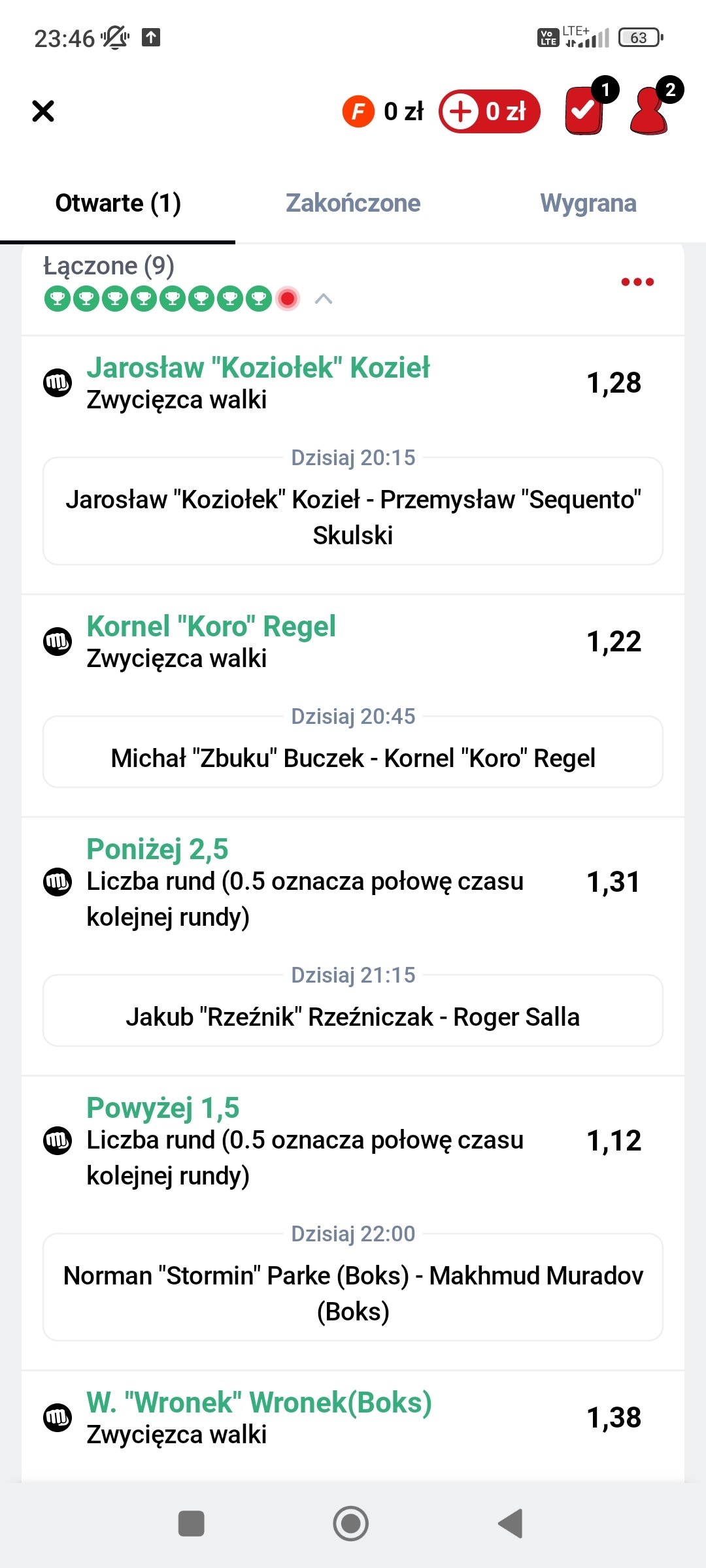Open the three-dot menu for Łączone bet
Viewport: 706px width, 1568px height.
point(637,282)
